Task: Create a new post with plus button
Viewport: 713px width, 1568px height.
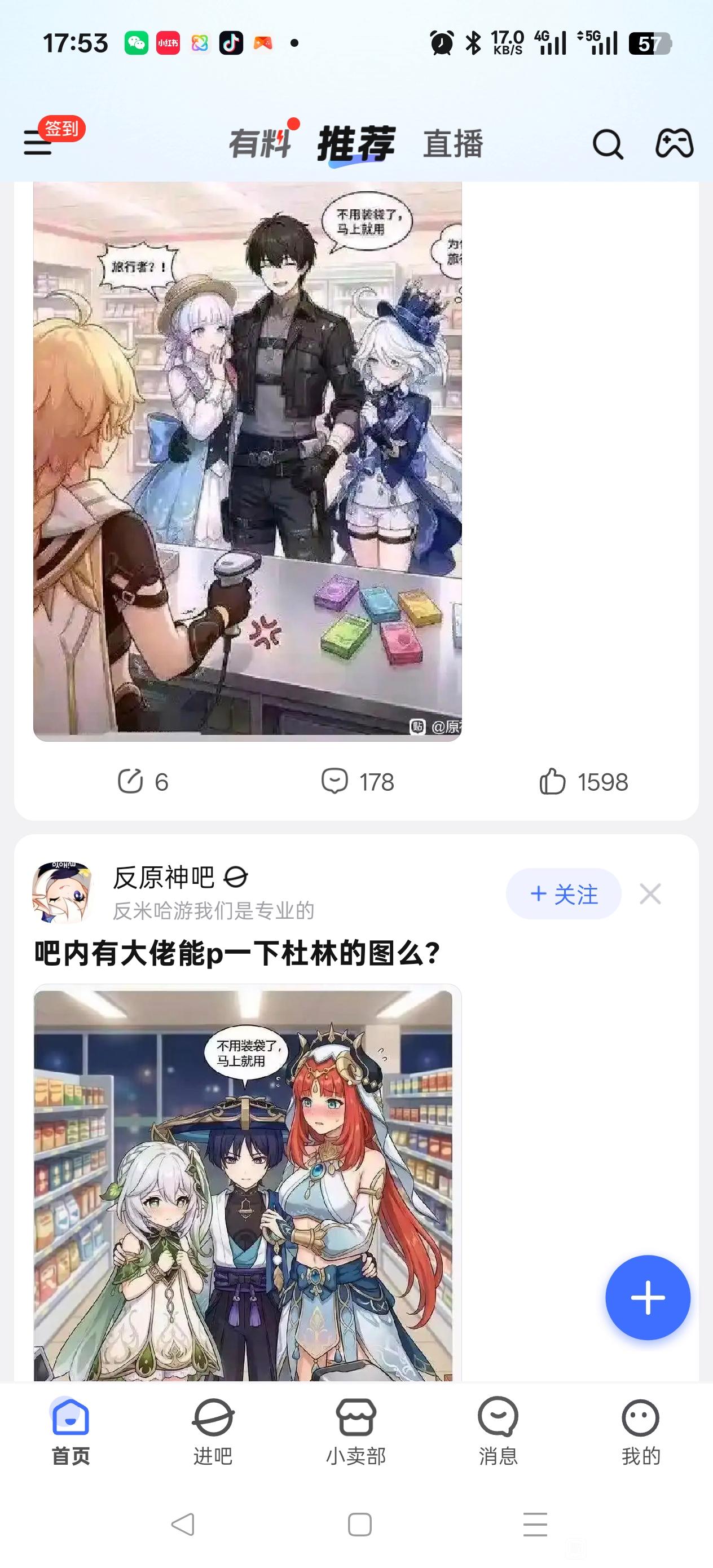Action: (647, 1298)
